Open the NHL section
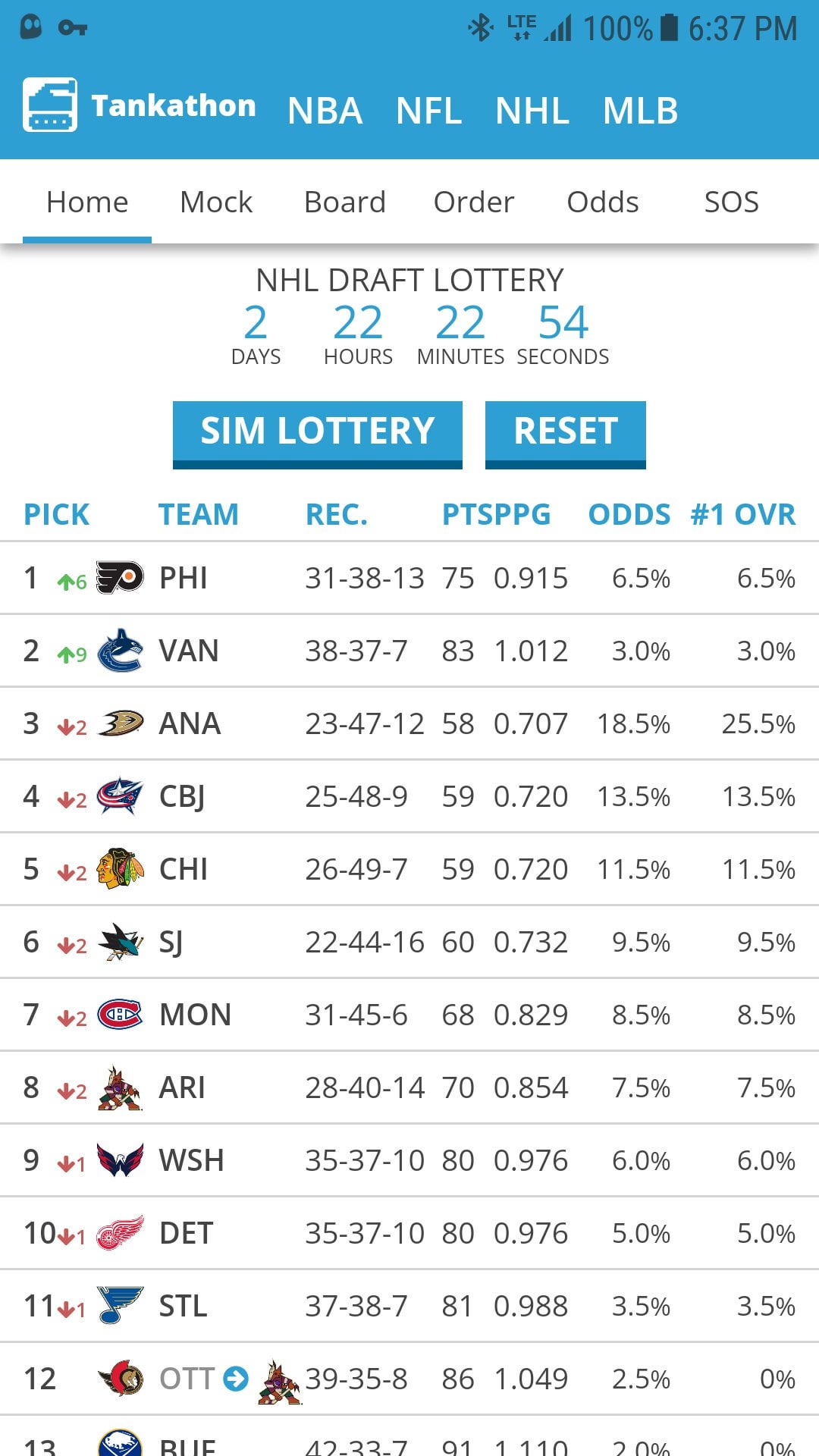The image size is (819, 1456). pyautogui.click(x=532, y=111)
